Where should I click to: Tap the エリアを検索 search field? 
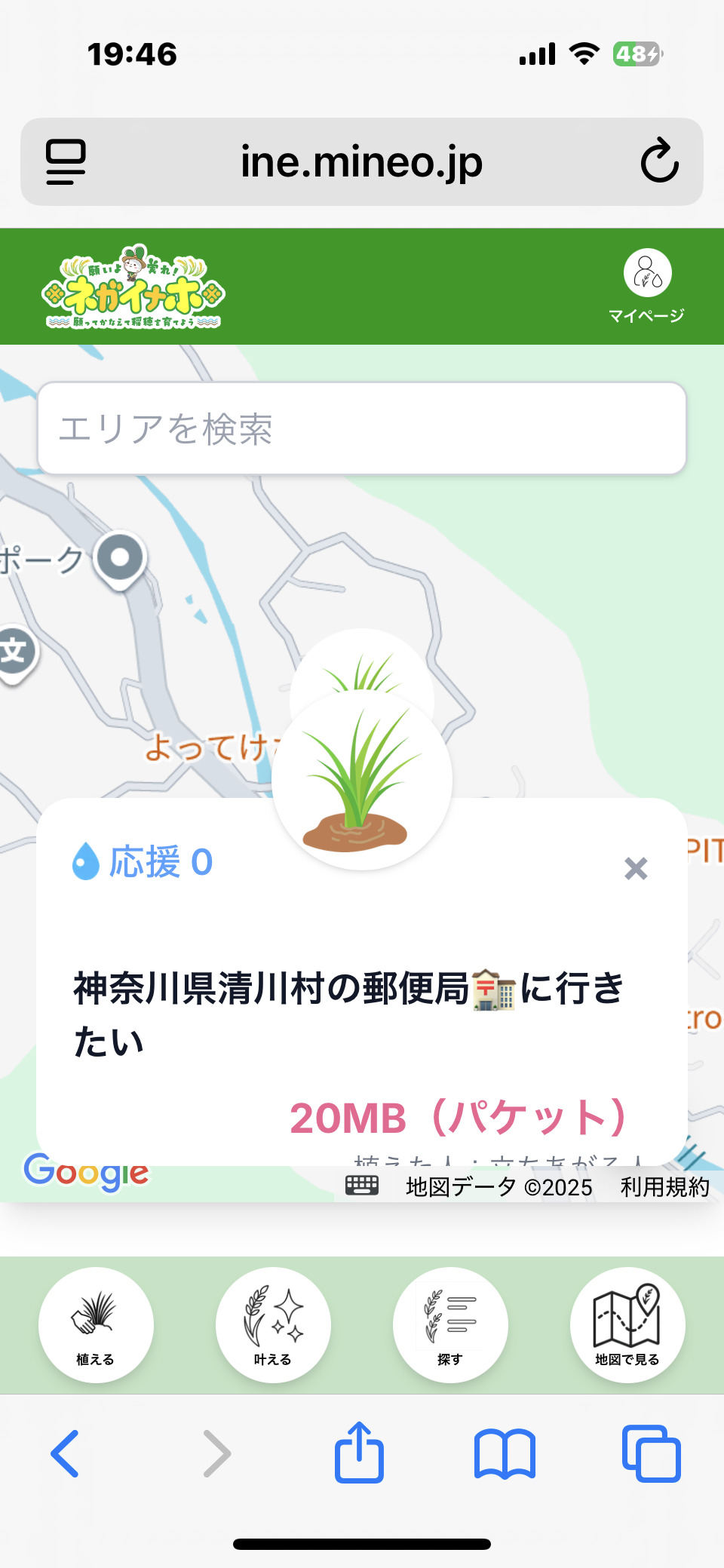click(362, 428)
